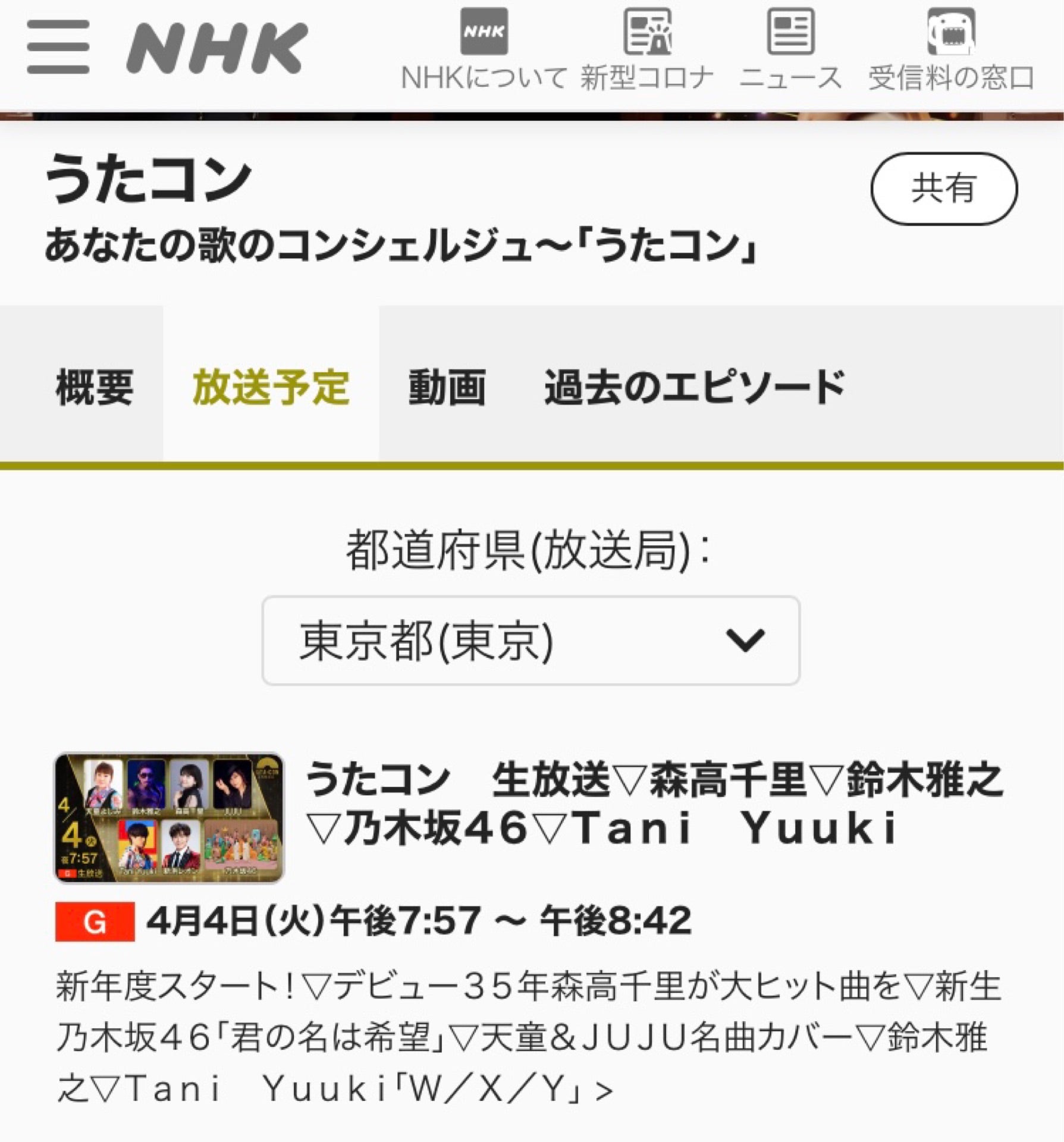Open the うたコン 生放送 episode title link

pos(653,803)
